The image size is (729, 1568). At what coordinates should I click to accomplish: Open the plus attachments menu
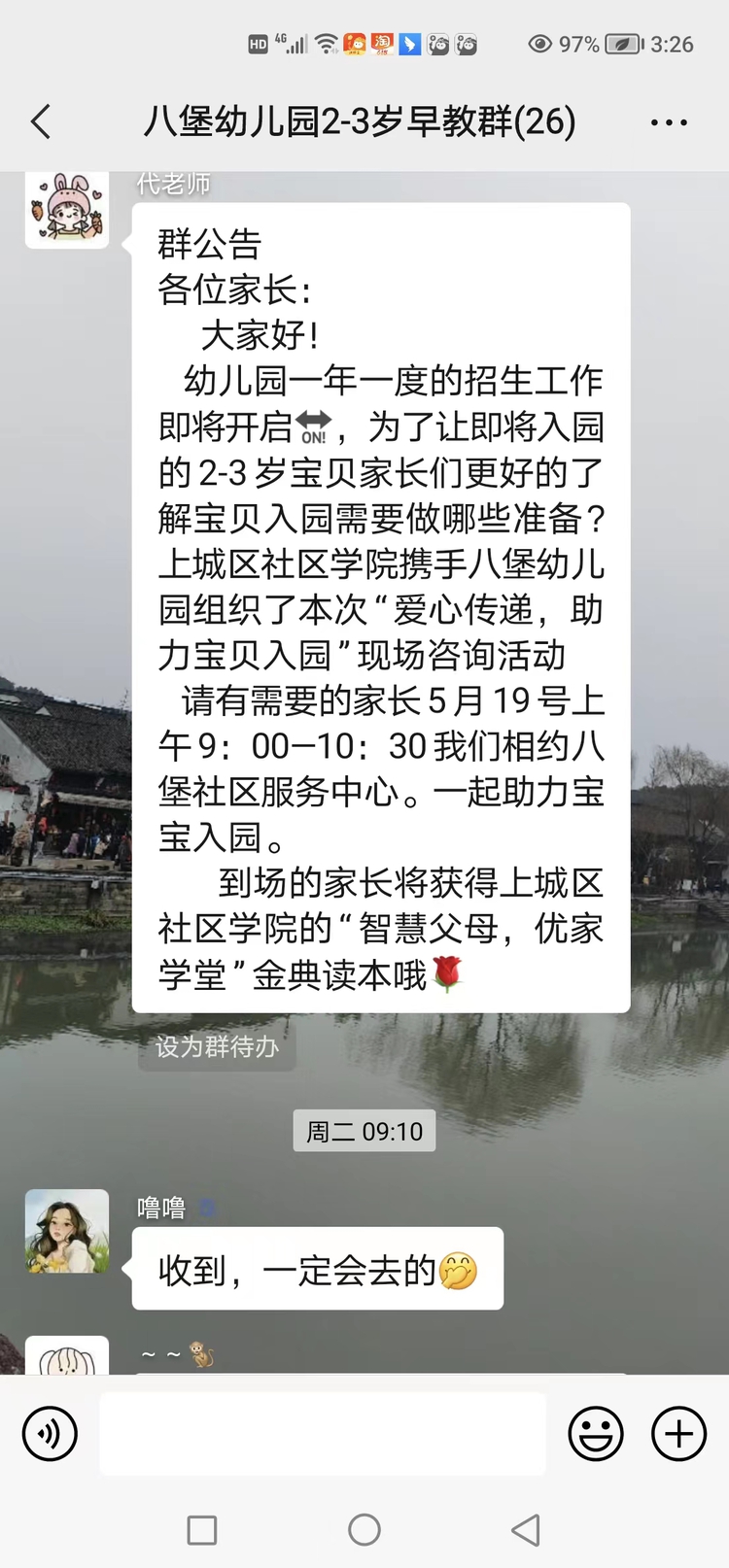point(678,1433)
